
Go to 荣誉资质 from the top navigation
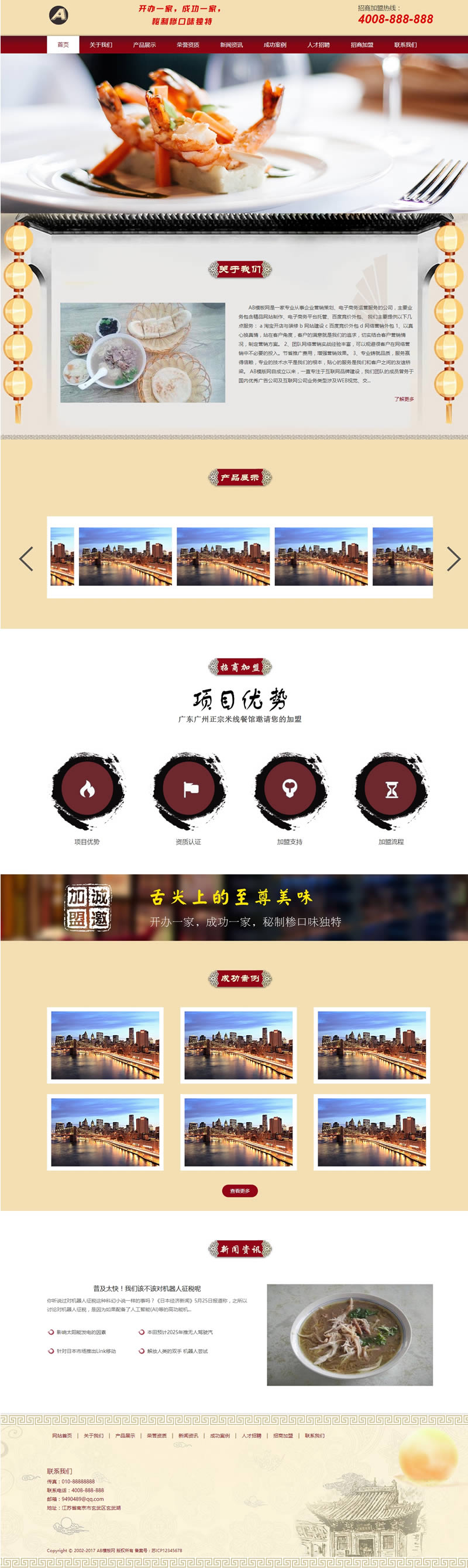(188, 44)
